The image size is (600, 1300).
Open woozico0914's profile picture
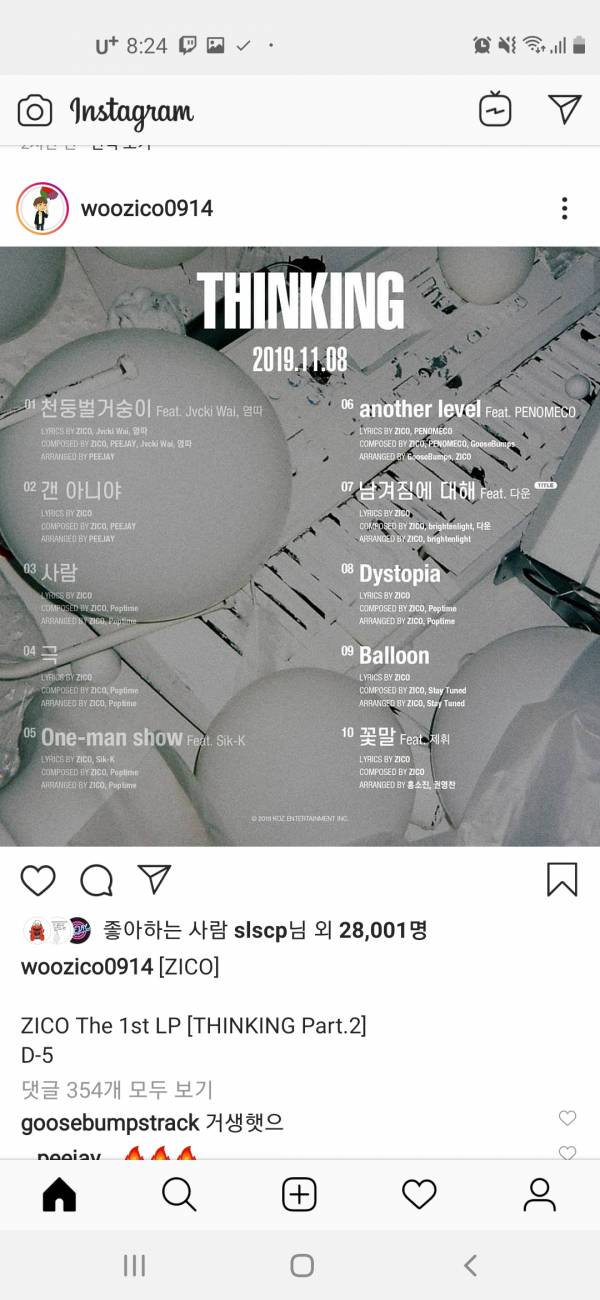tap(42, 208)
